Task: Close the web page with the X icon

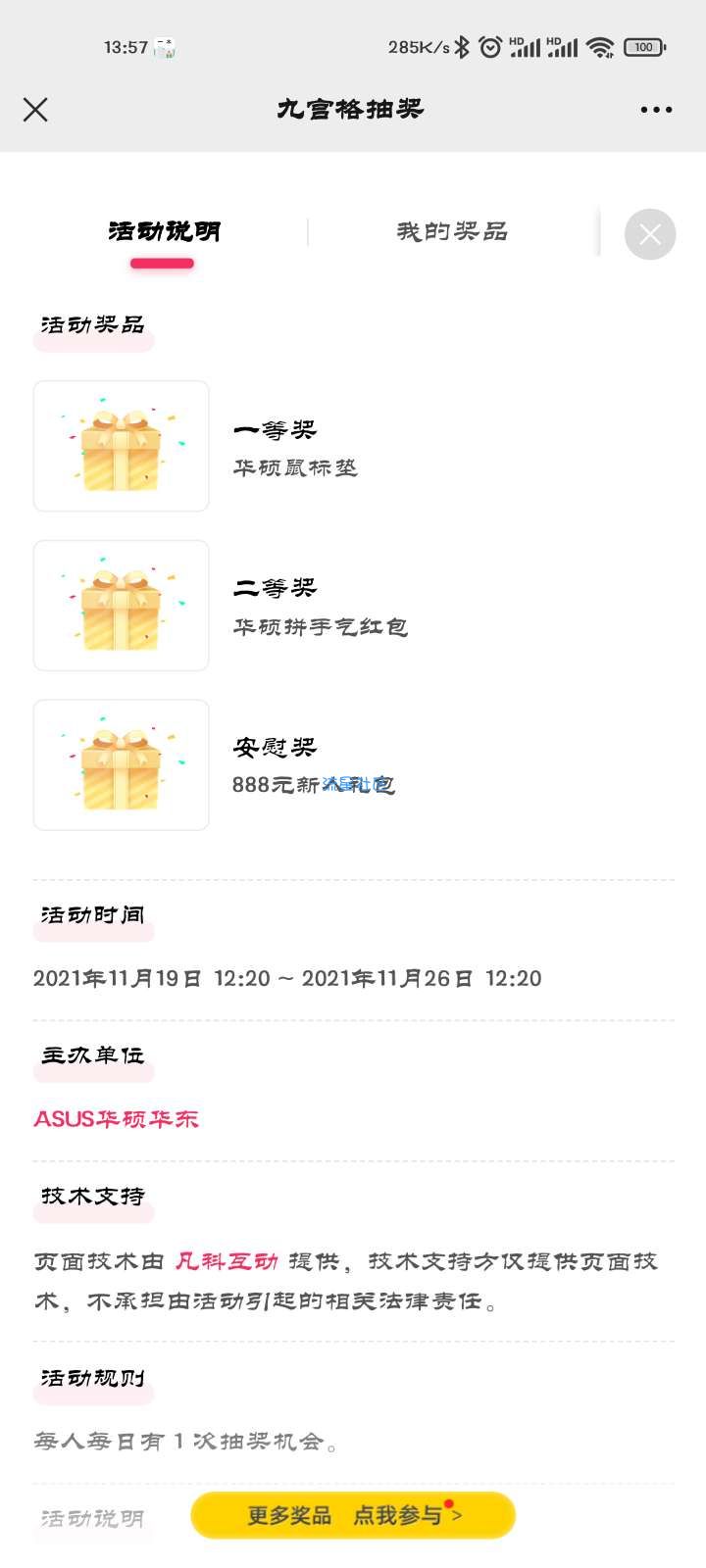Action: tap(35, 109)
